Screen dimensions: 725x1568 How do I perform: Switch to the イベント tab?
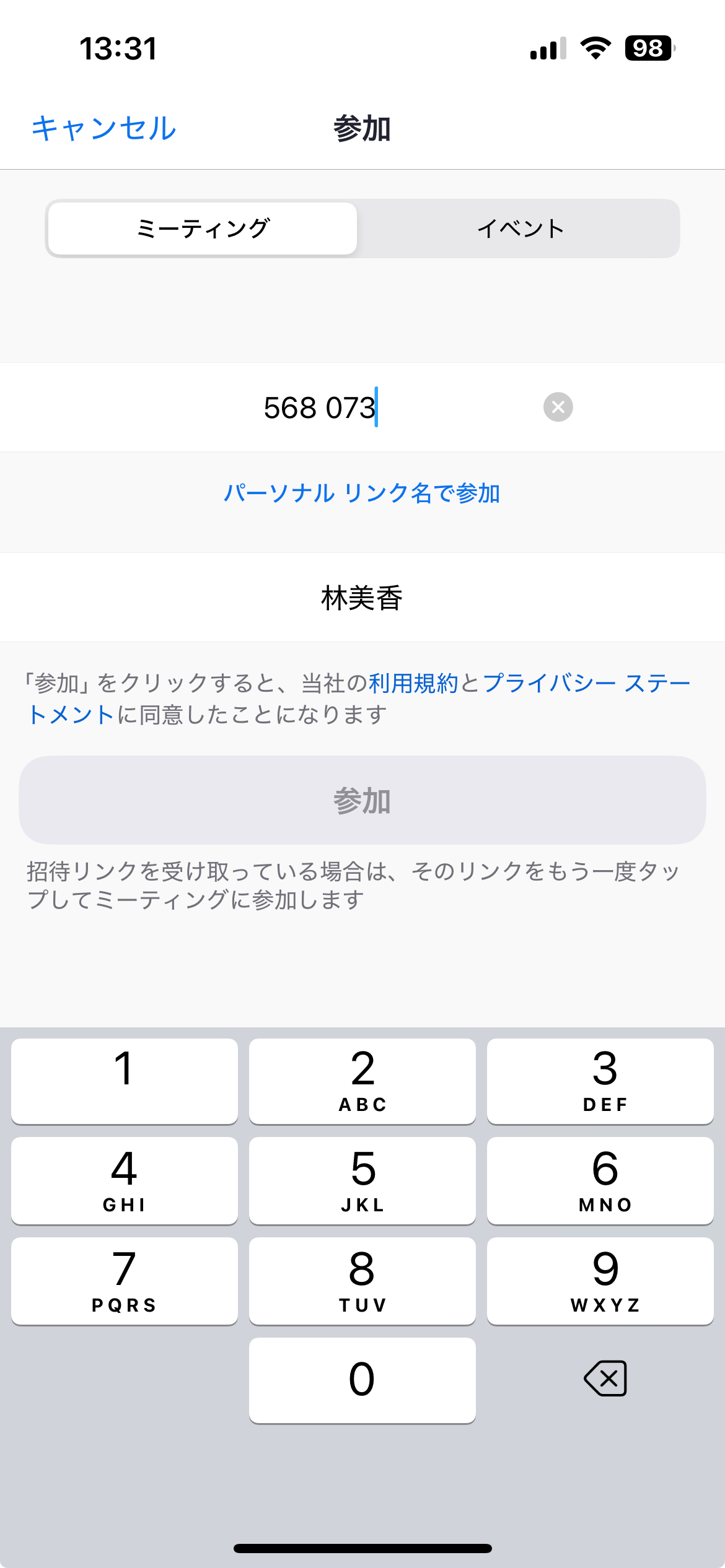[x=520, y=229]
